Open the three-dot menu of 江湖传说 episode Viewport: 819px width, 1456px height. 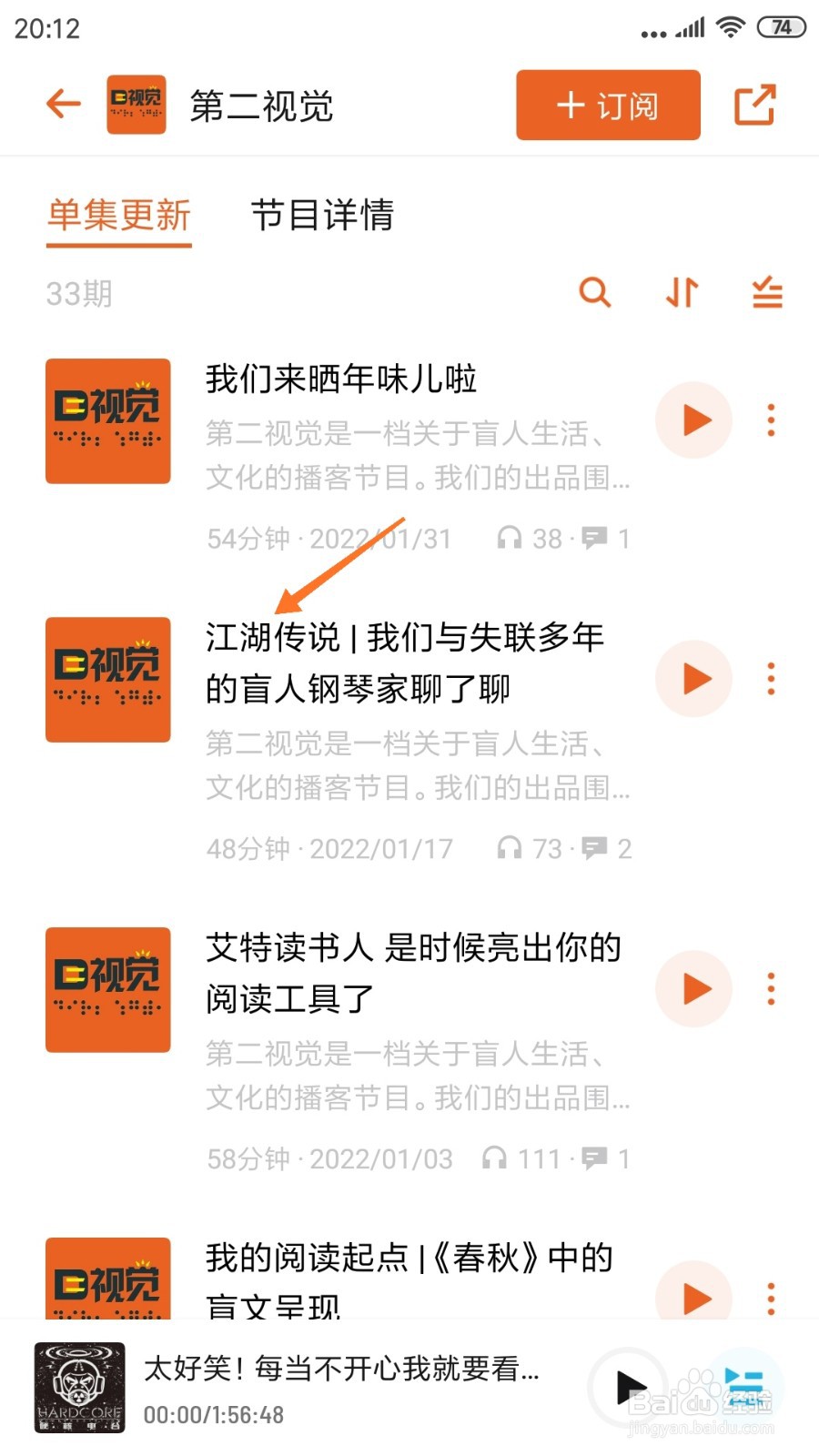point(770,678)
